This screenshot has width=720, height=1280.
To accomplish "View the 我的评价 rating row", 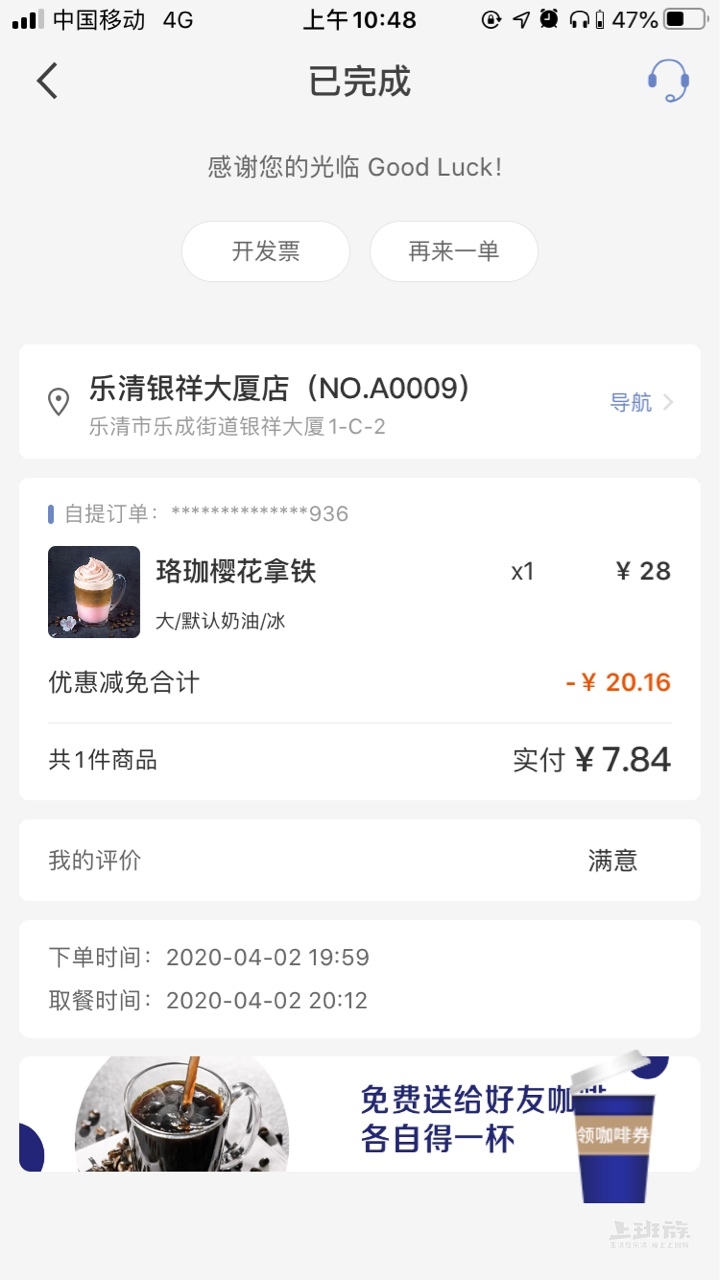I will 359,860.
